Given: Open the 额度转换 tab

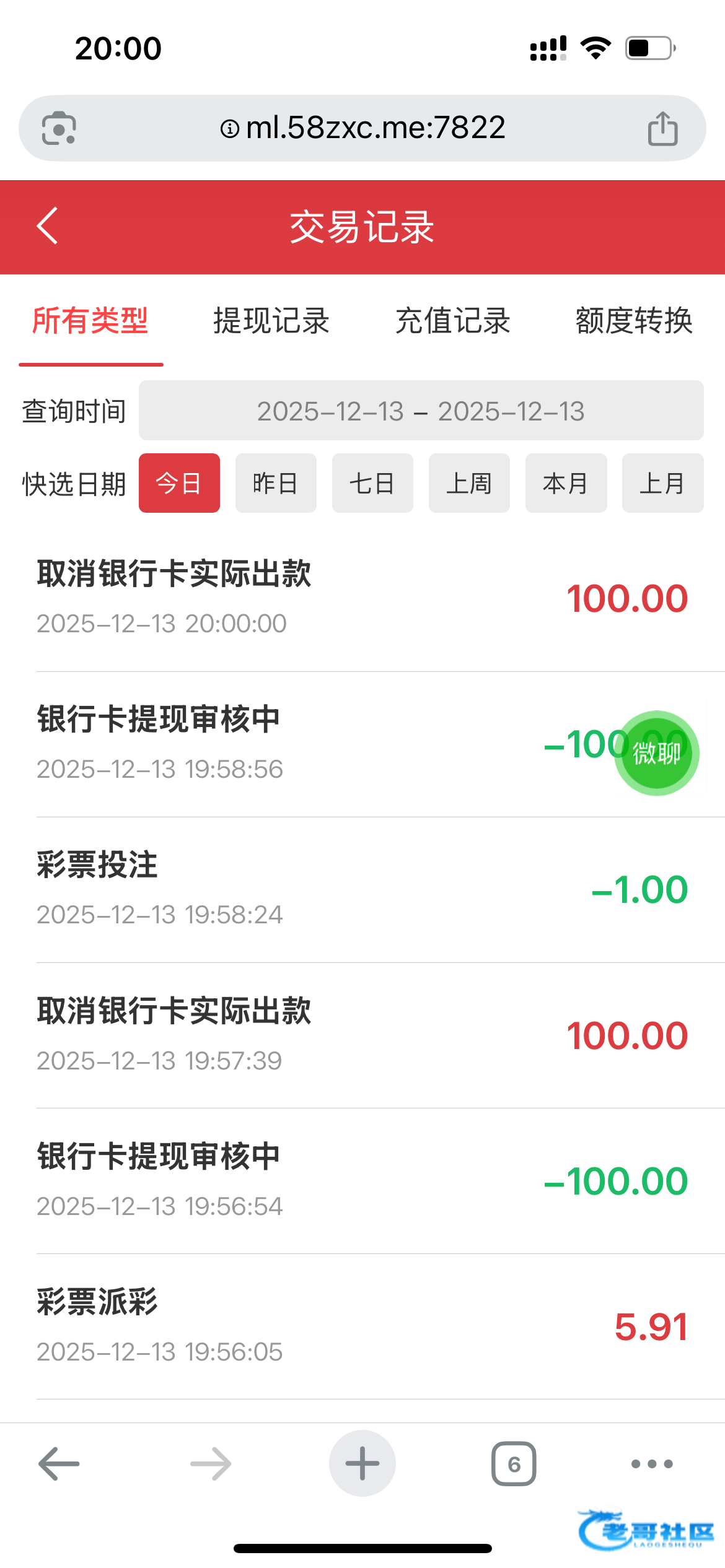Looking at the screenshot, I should tap(633, 321).
